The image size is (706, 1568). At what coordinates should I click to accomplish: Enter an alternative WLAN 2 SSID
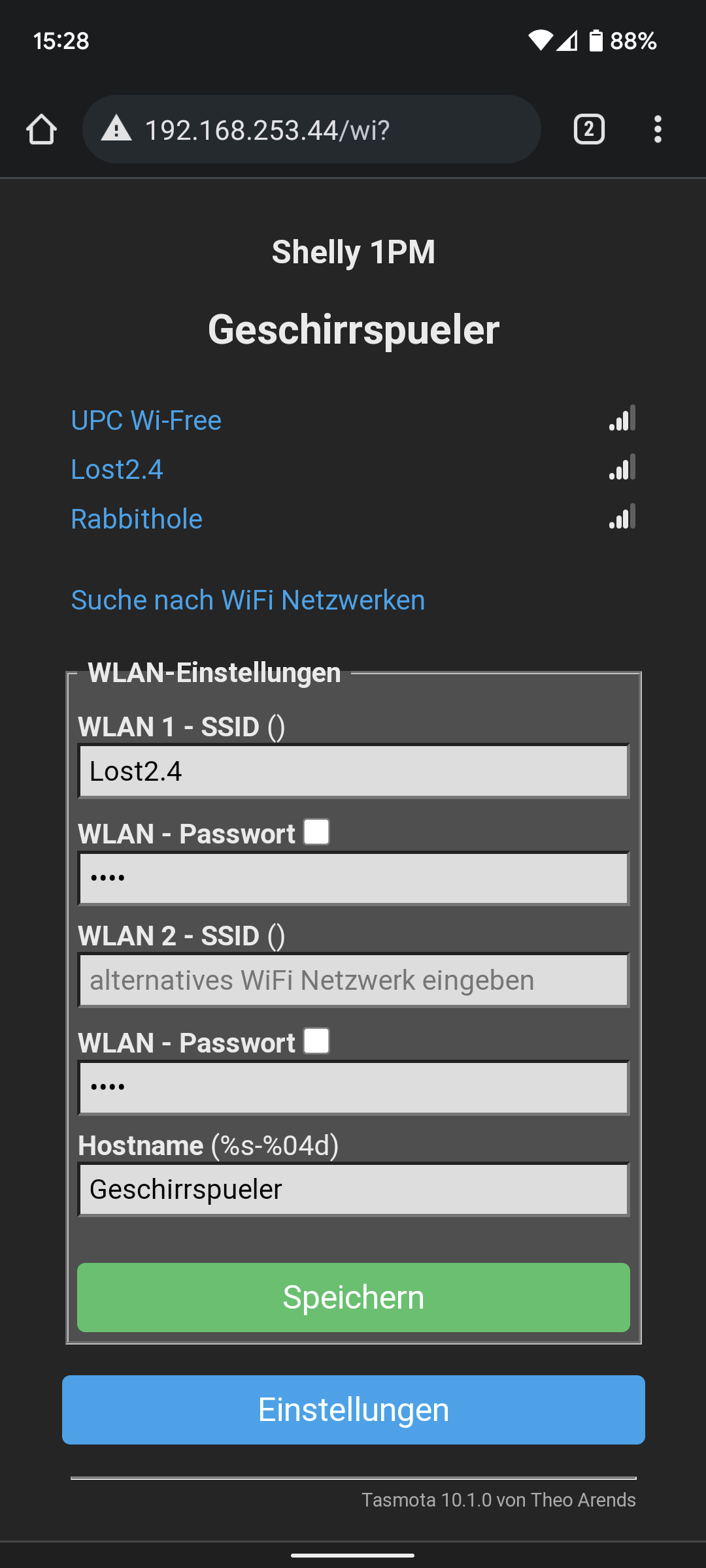click(353, 981)
